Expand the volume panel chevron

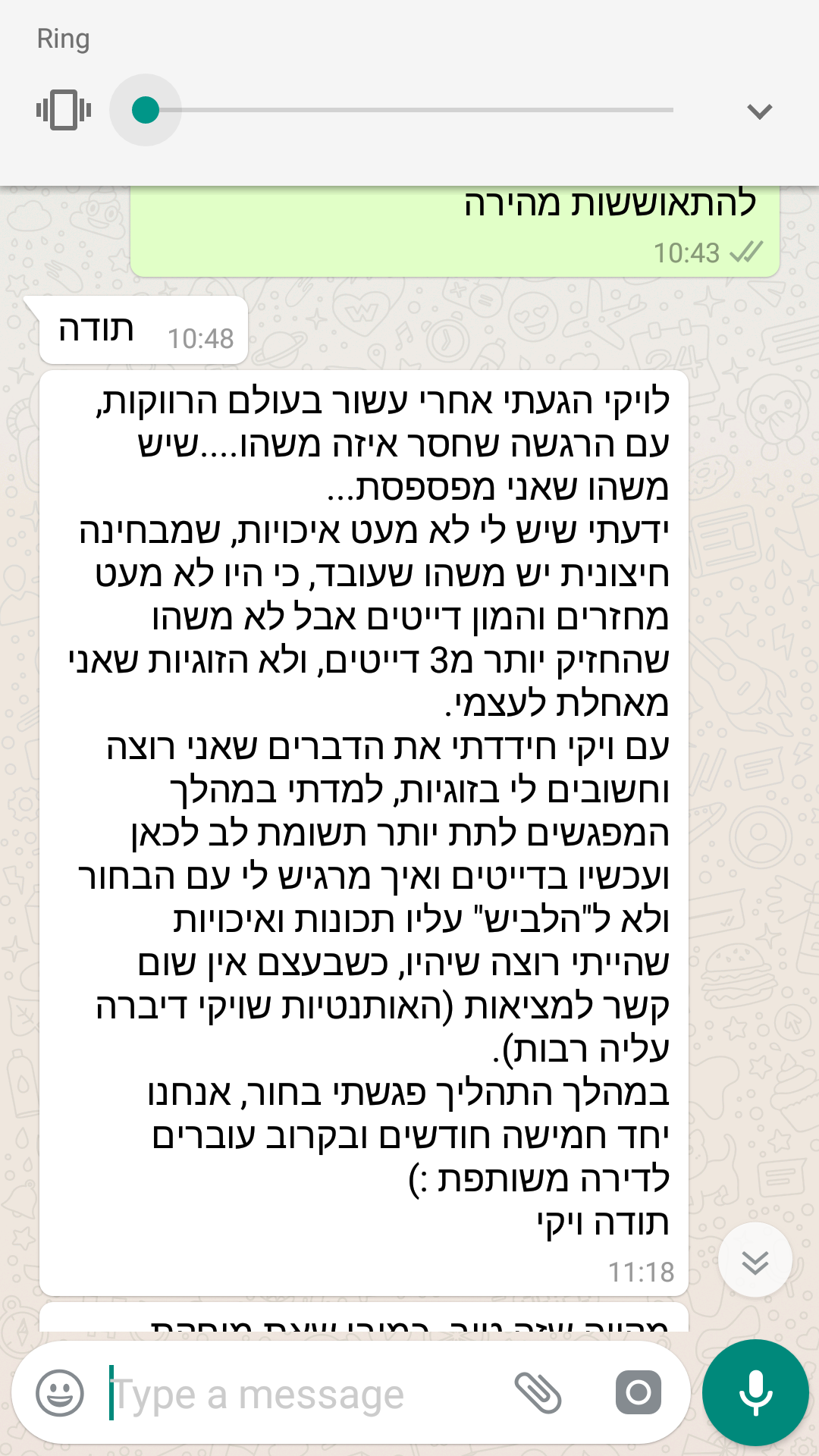coord(759,111)
